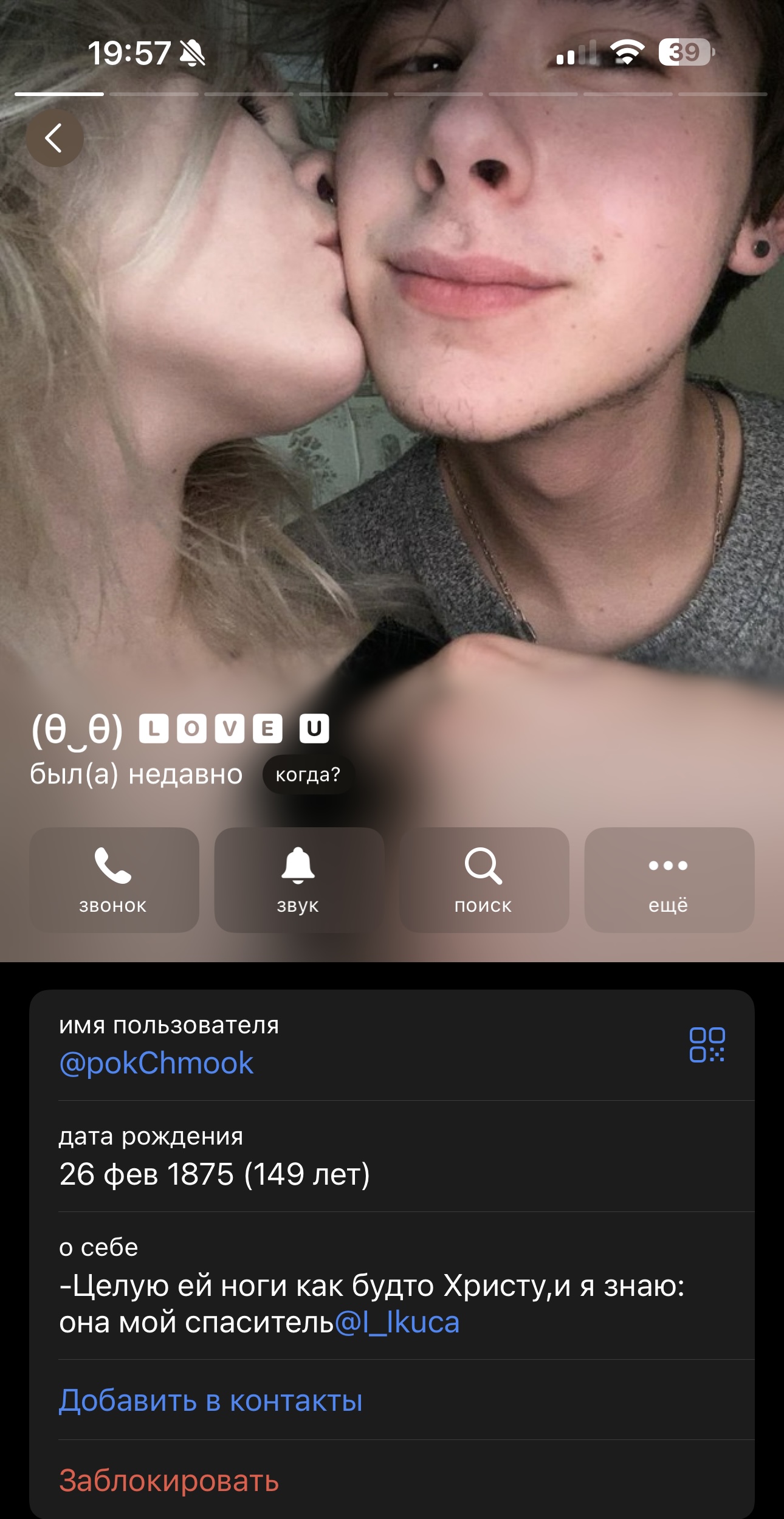Open the @l_lkuca mention in bio
Screen dimensions: 784x1519
(x=397, y=1323)
